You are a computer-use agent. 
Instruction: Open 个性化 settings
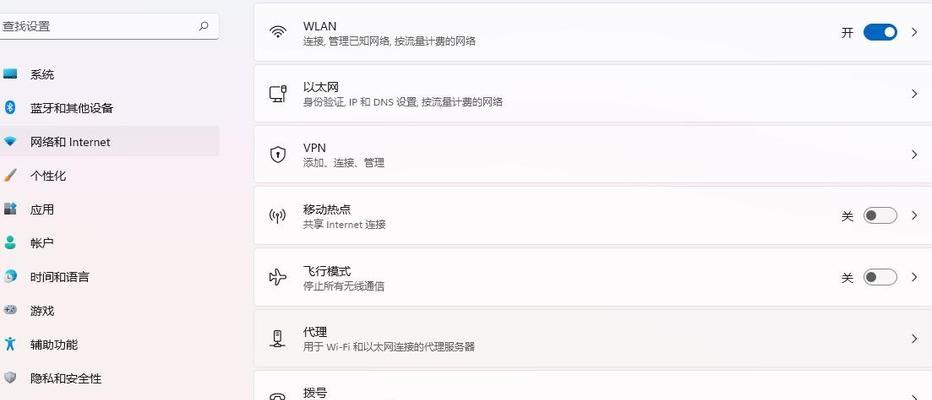point(48,176)
